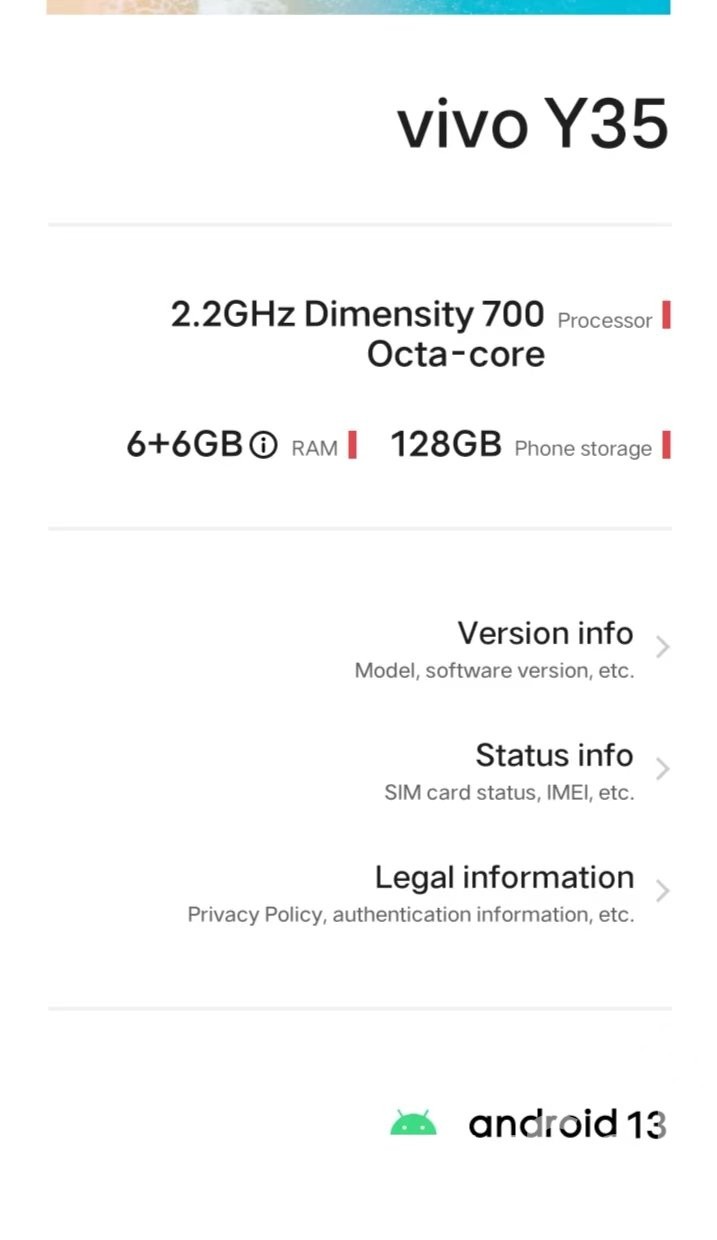
Task: Open Legal information
Action: tap(504, 891)
